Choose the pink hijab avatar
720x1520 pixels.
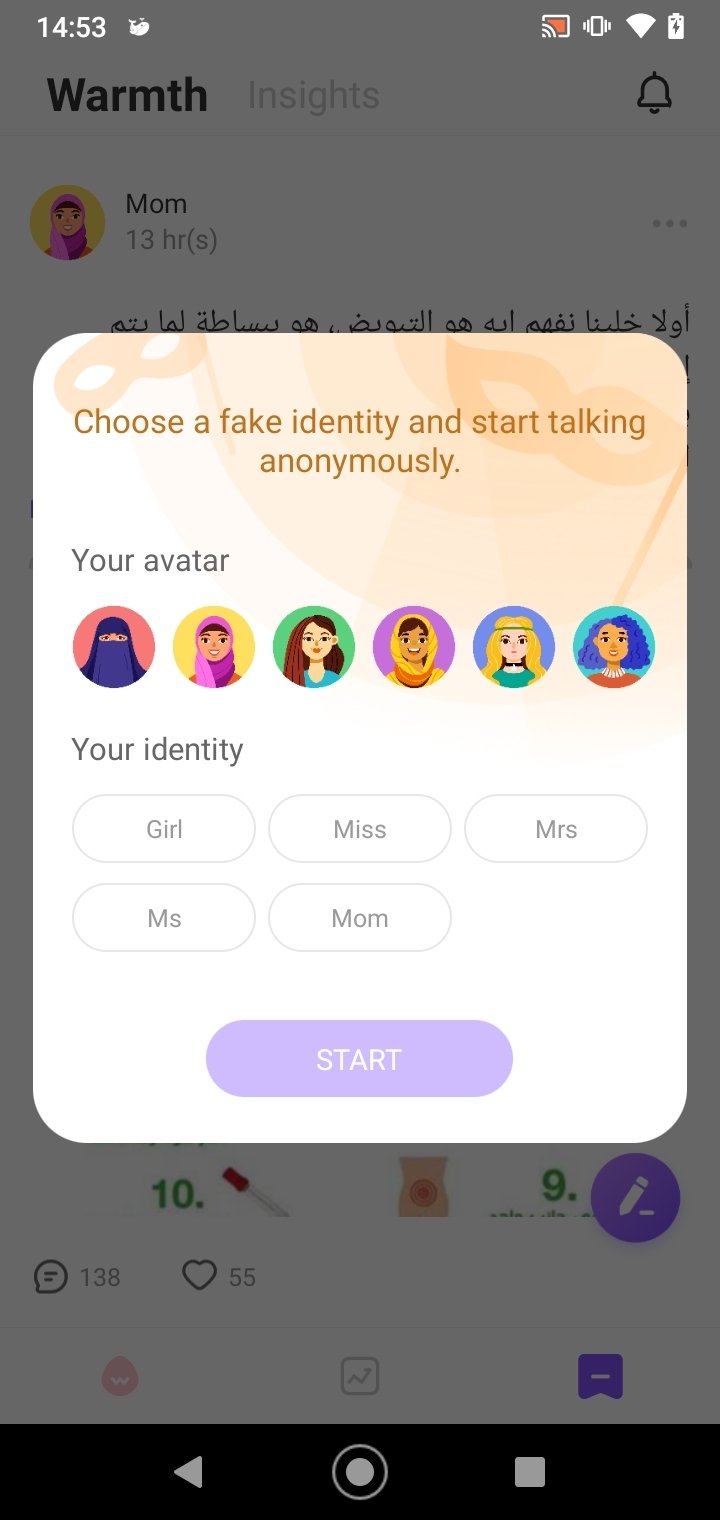(214, 647)
